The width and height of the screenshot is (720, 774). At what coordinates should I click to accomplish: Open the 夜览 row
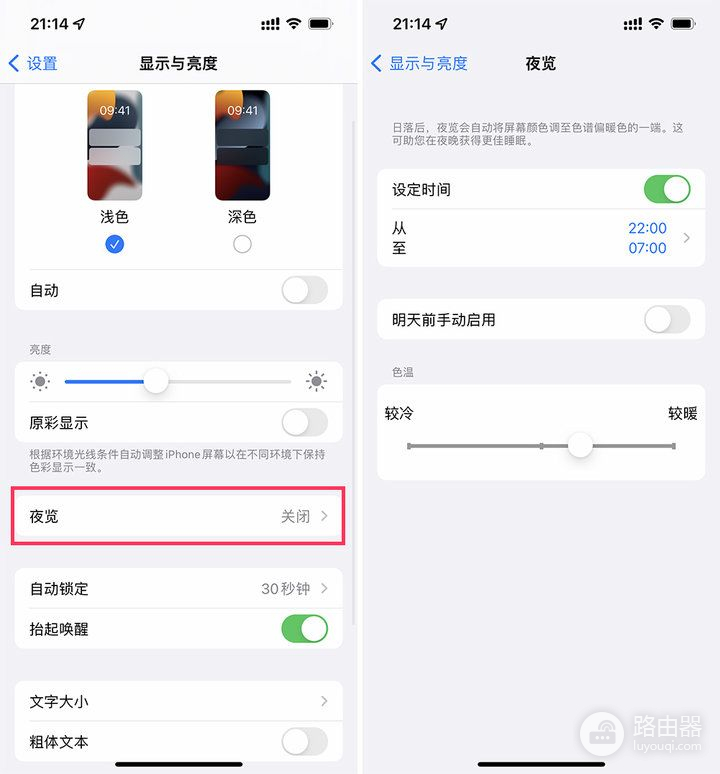[x=178, y=516]
